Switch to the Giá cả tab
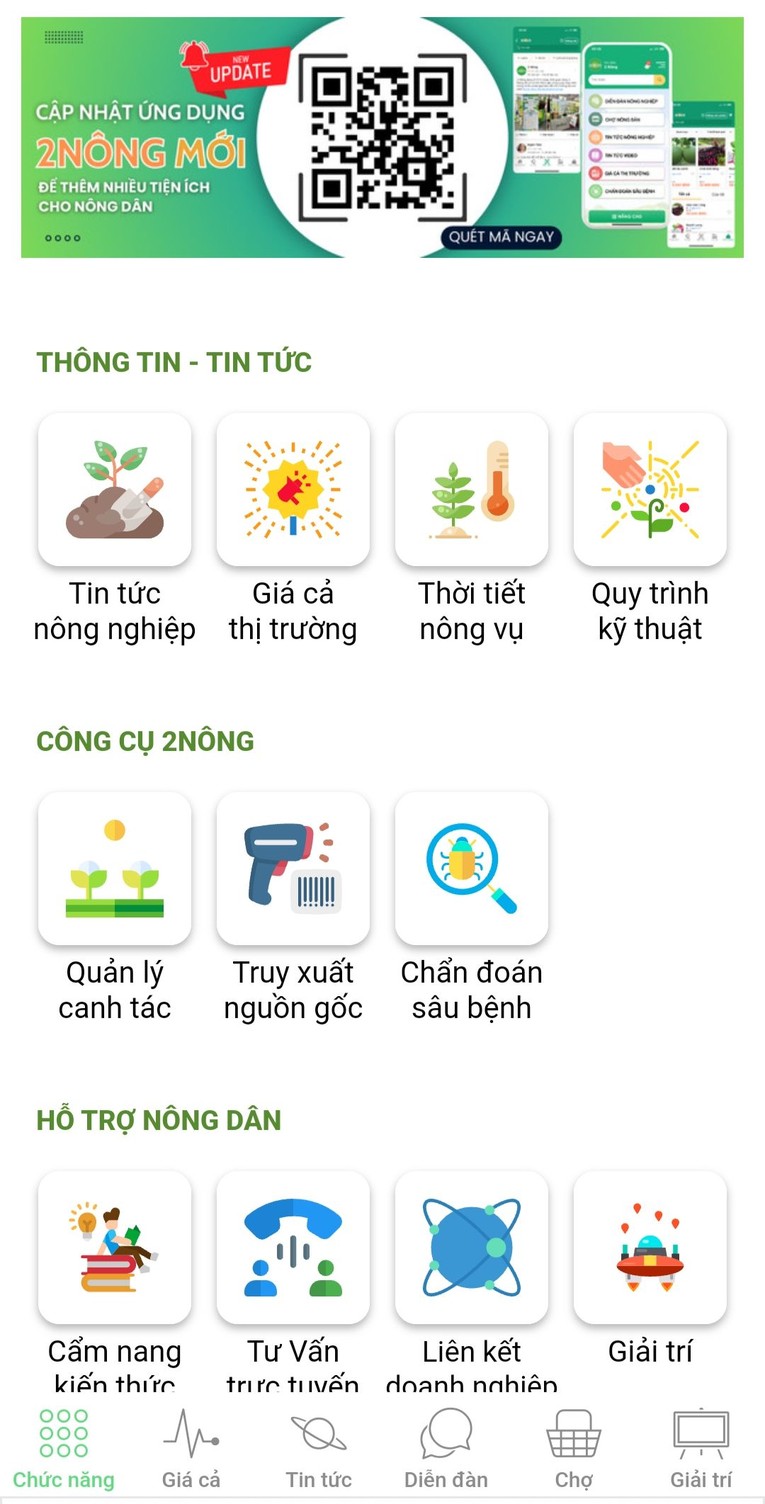This screenshot has width=765, height=1504. pyautogui.click(x=190, y=1447)
